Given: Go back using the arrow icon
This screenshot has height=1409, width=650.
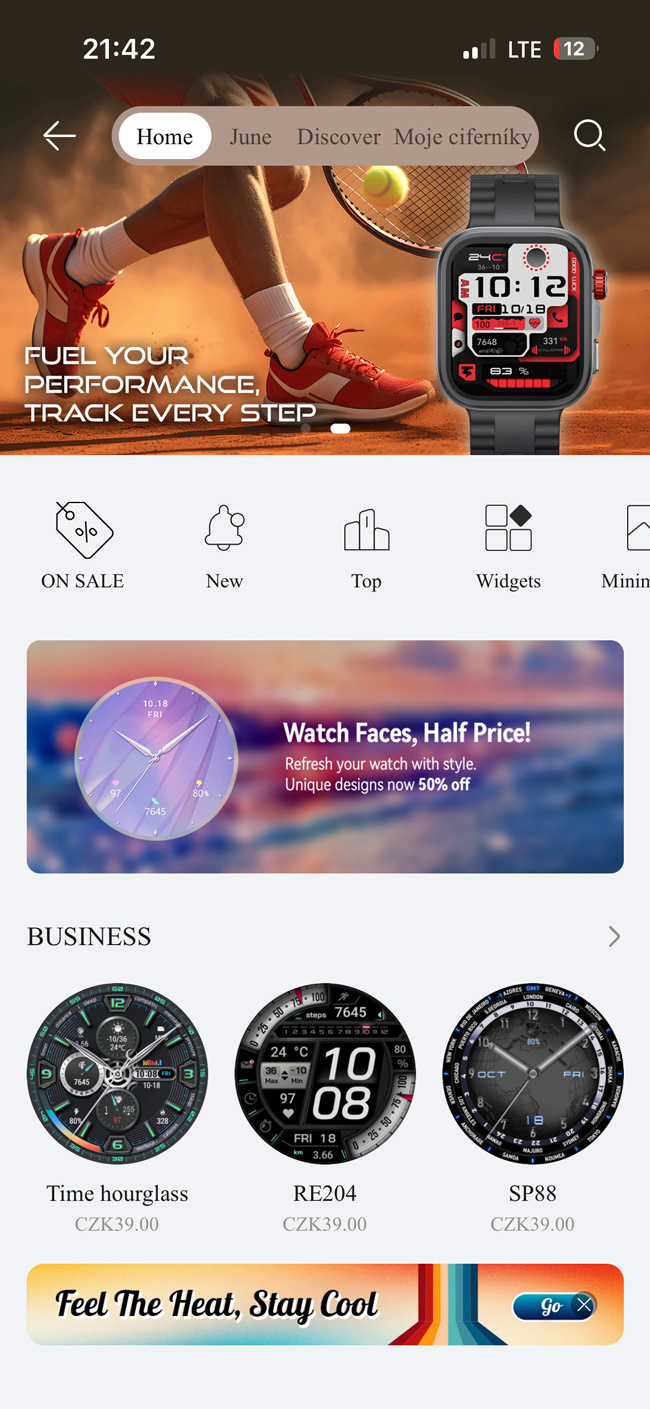Looking at the screenshot, I should coord(60,136).
